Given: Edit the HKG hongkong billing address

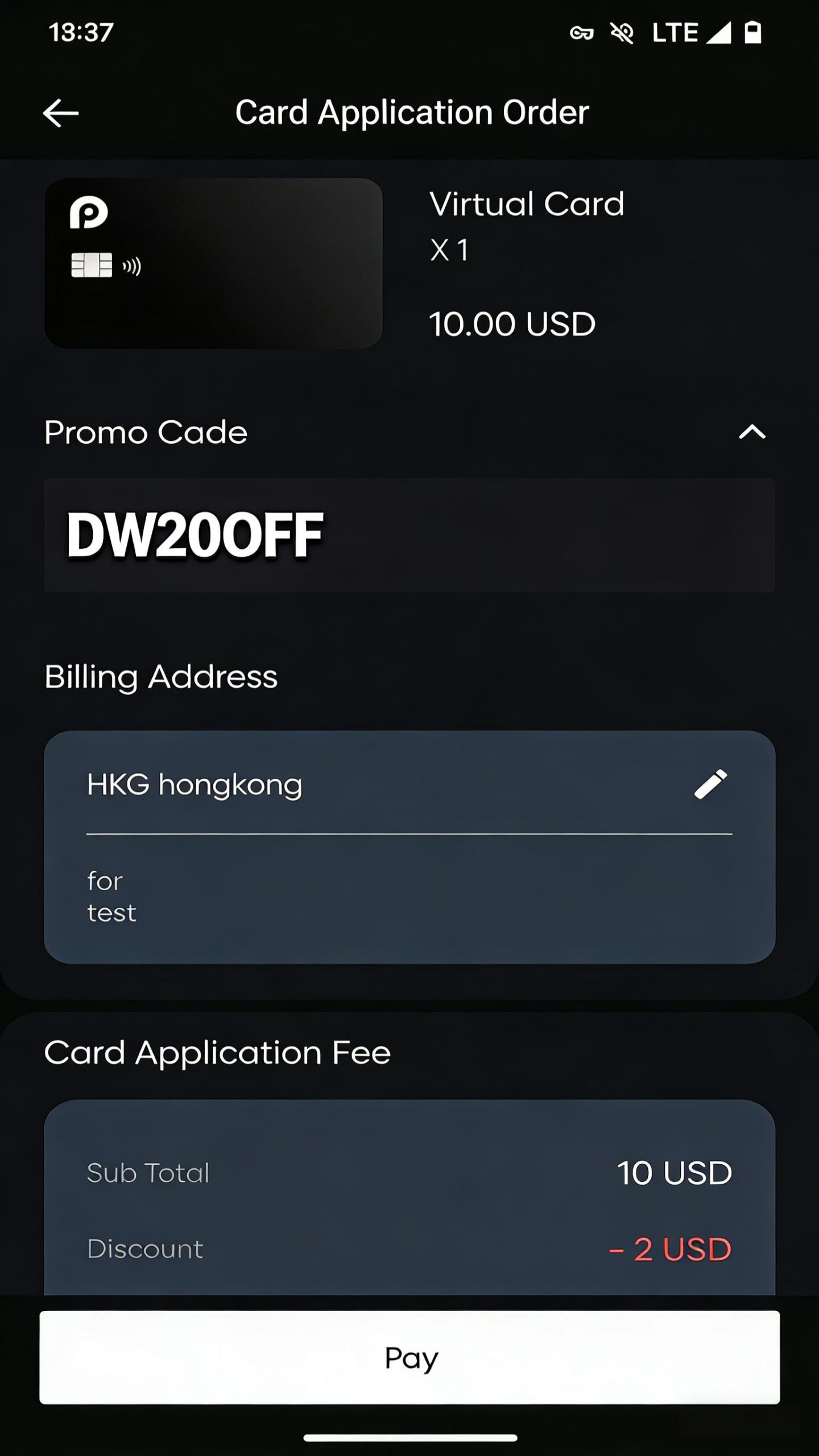Looking at the screenshot, I should click(x=710, y=784).
